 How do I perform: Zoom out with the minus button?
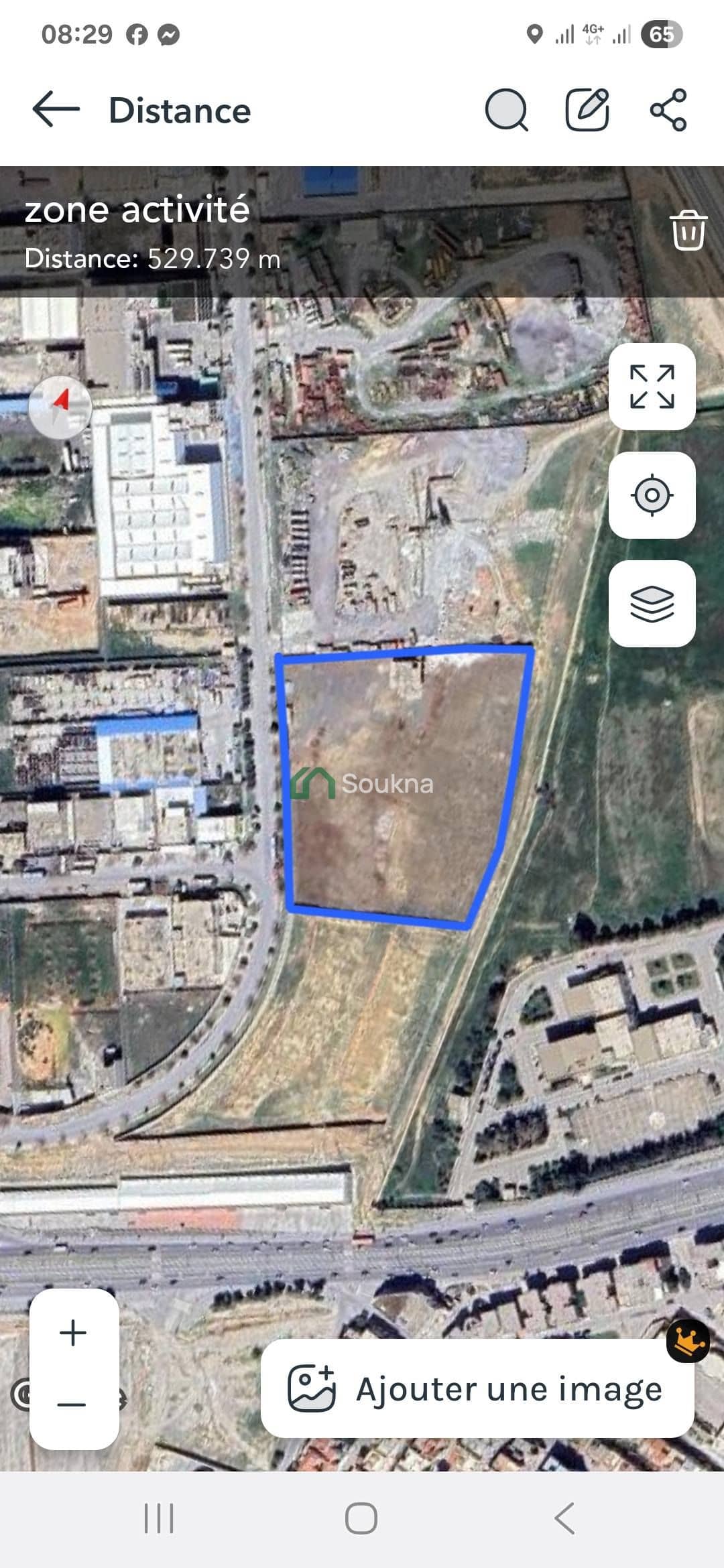point(73,1404)
